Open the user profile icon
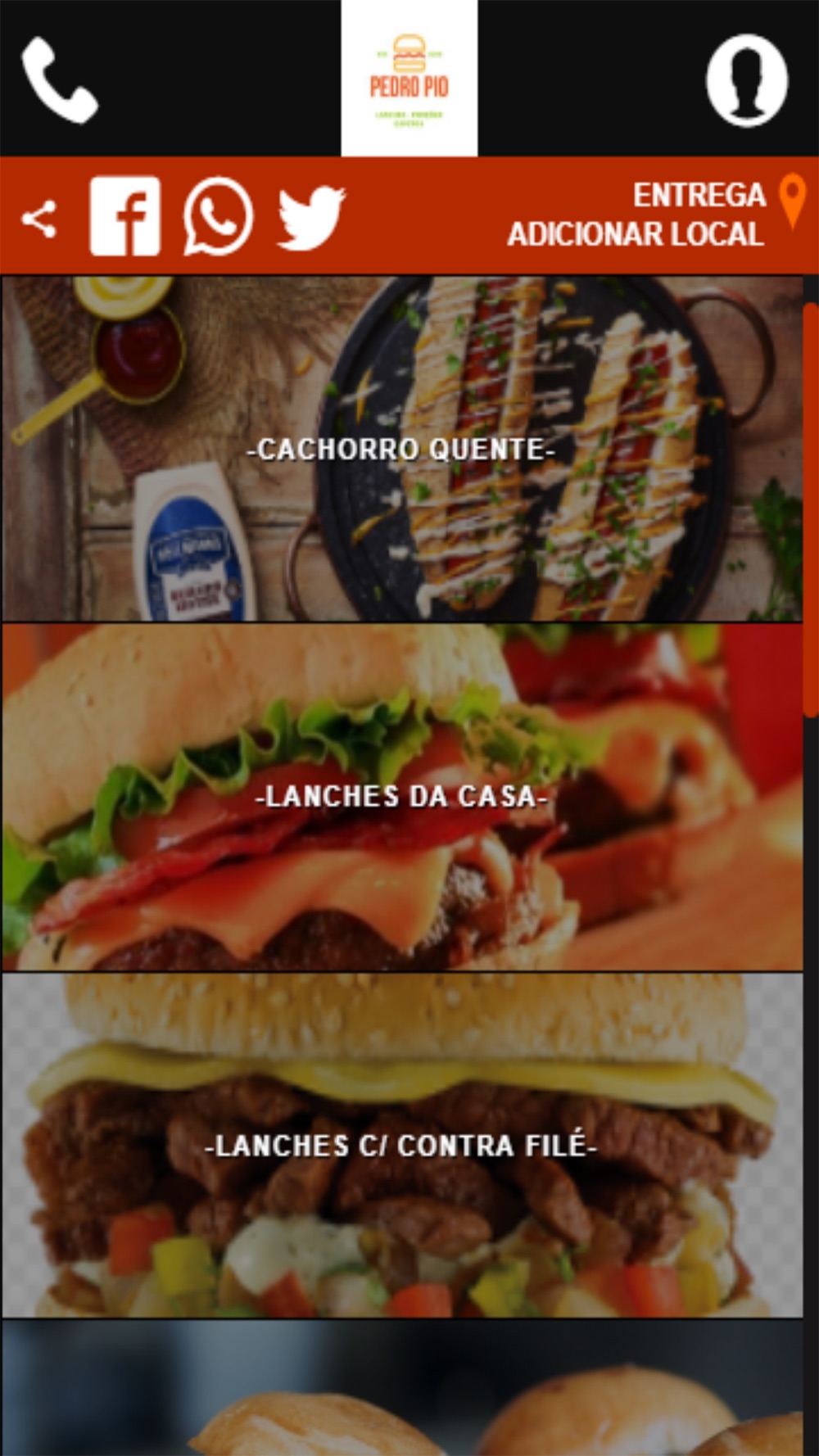This screenshot has height=1456, width=819. pos(746,80)
